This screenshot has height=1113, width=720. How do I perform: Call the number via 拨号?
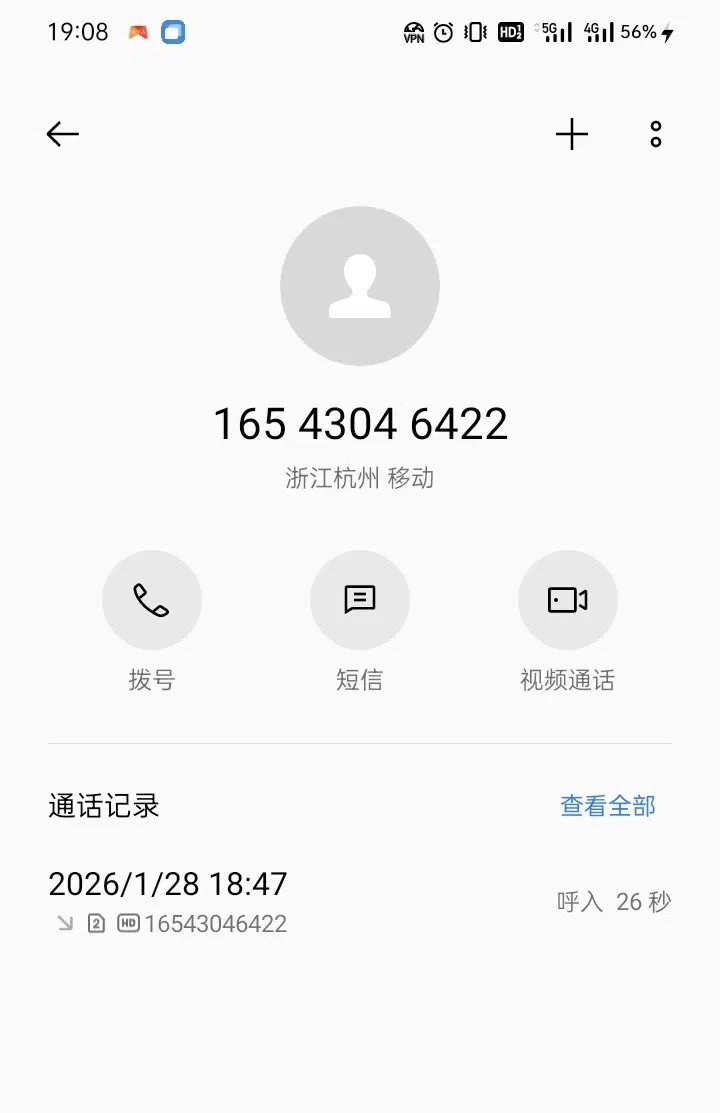[152, 600]
